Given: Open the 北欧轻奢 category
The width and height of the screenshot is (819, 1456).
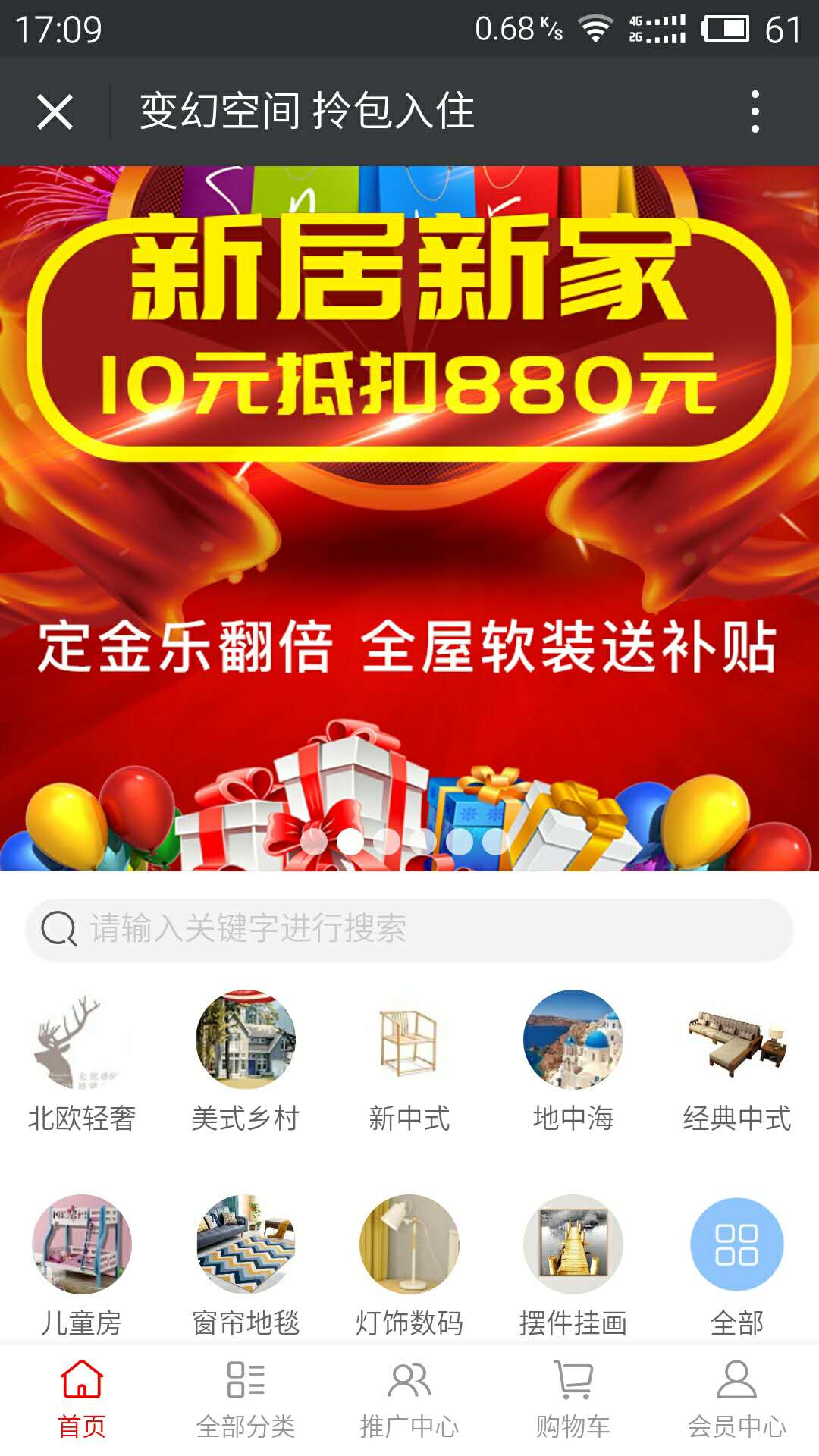Looking at the screenshot, I should [x=81, y=1059].
